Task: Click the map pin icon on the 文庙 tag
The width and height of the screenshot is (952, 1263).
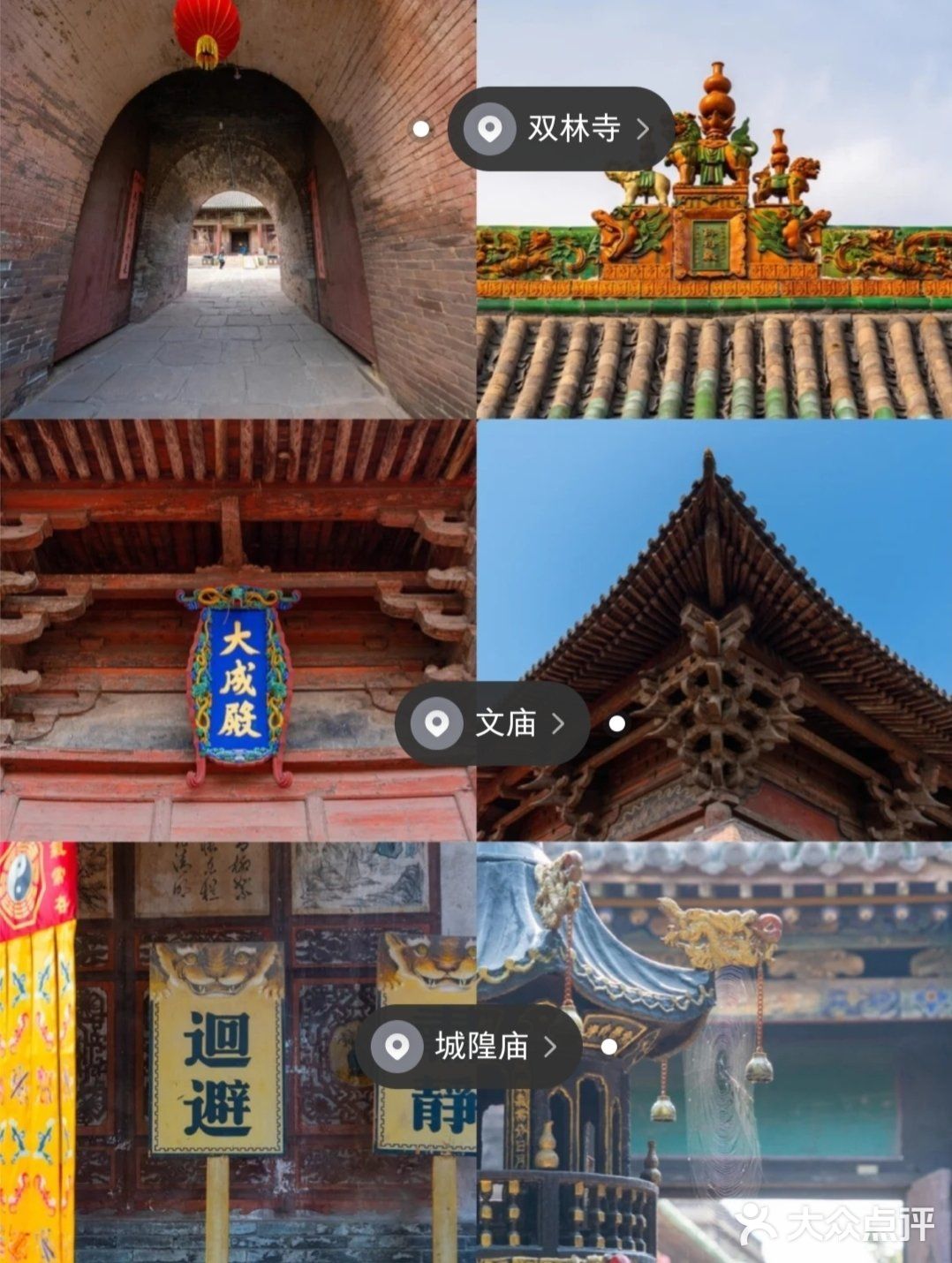Action: point(434,725)
